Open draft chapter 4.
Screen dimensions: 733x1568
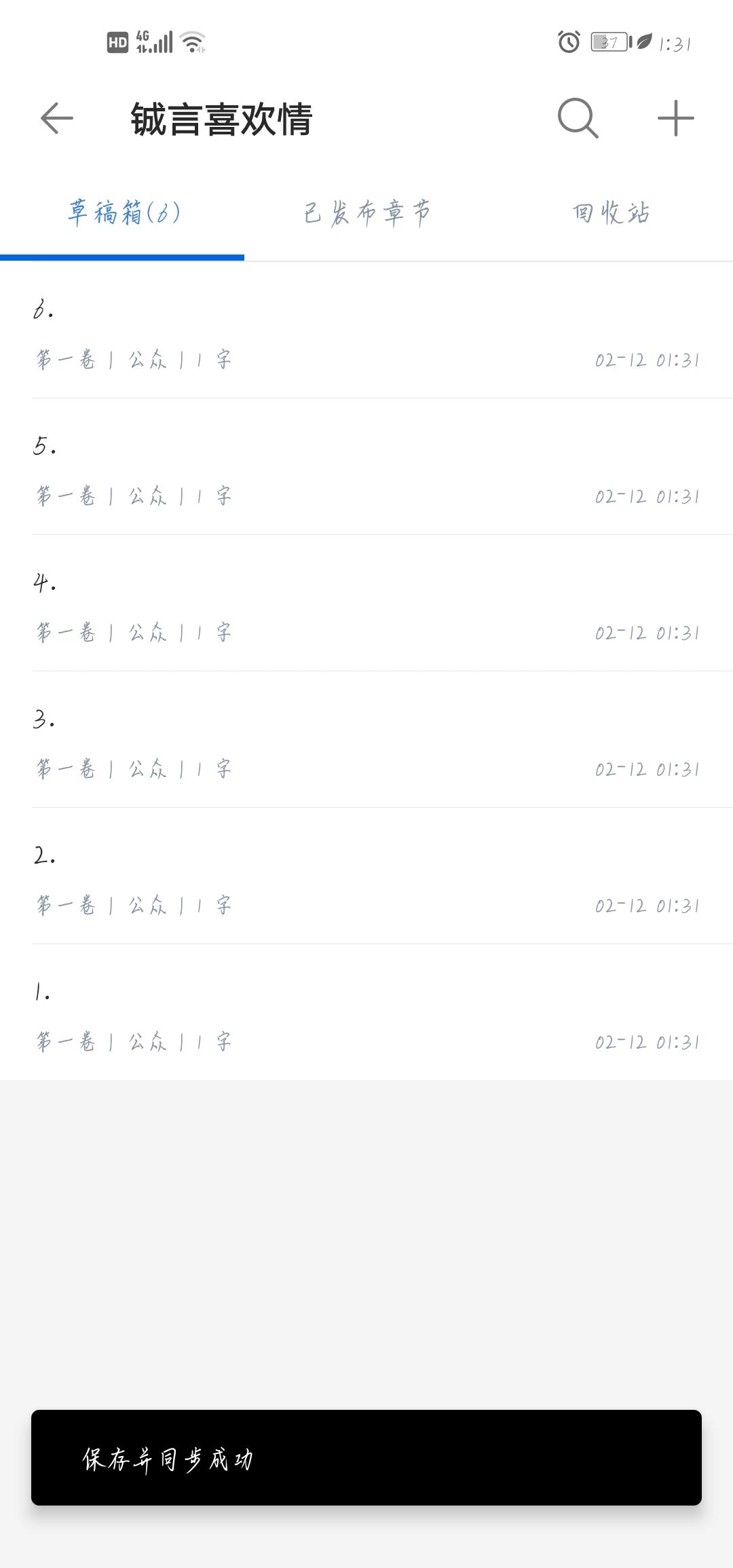(366, 605)
